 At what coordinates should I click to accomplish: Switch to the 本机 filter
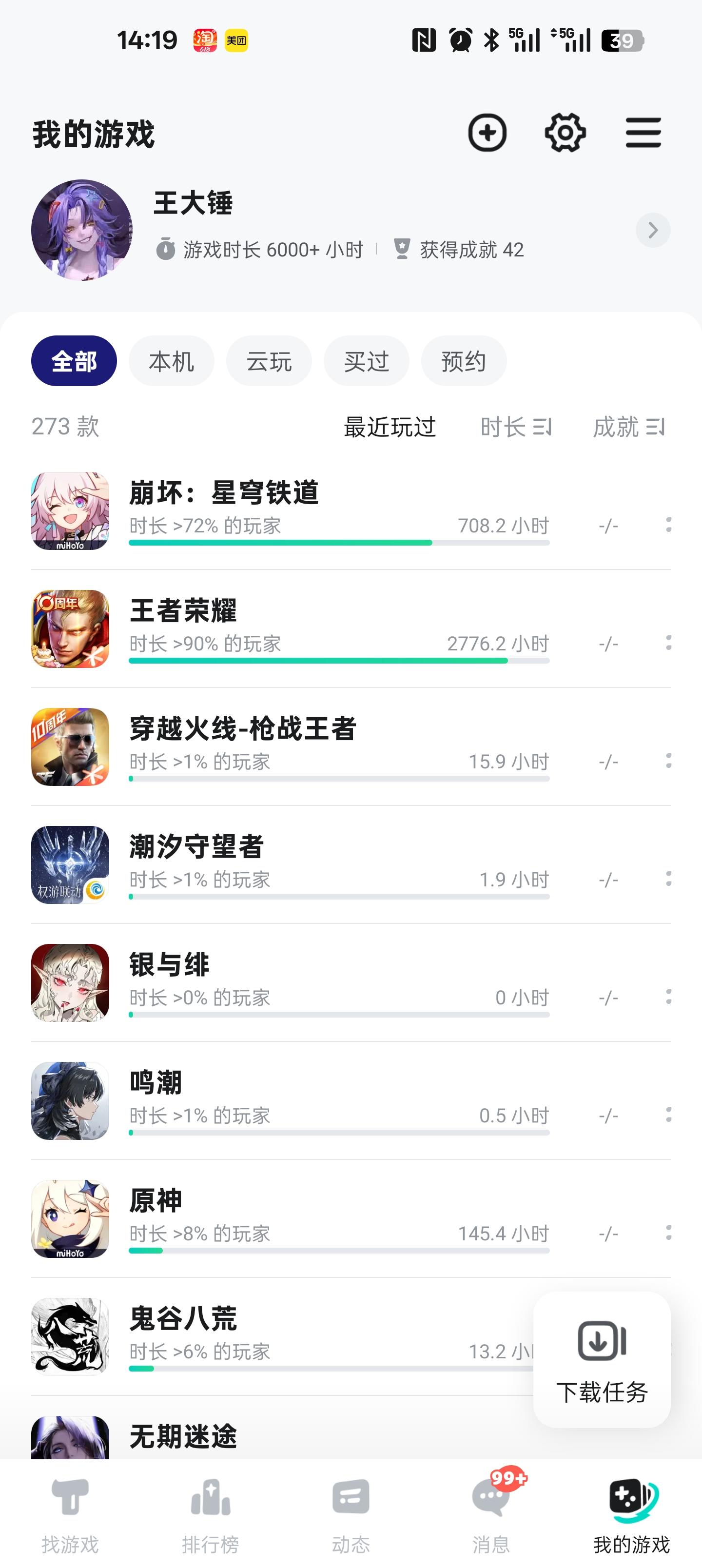click(171, 360)
